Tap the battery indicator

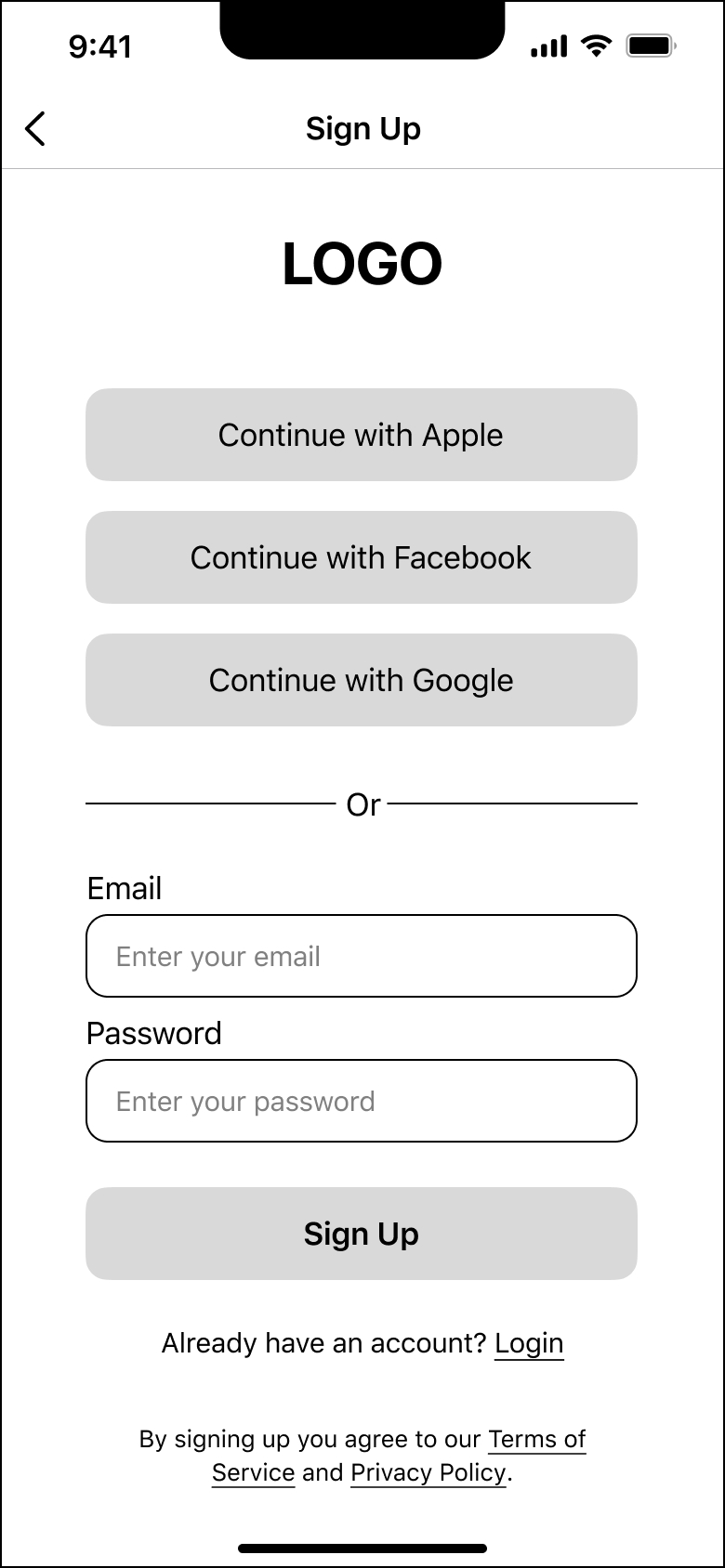coord(652,45)
